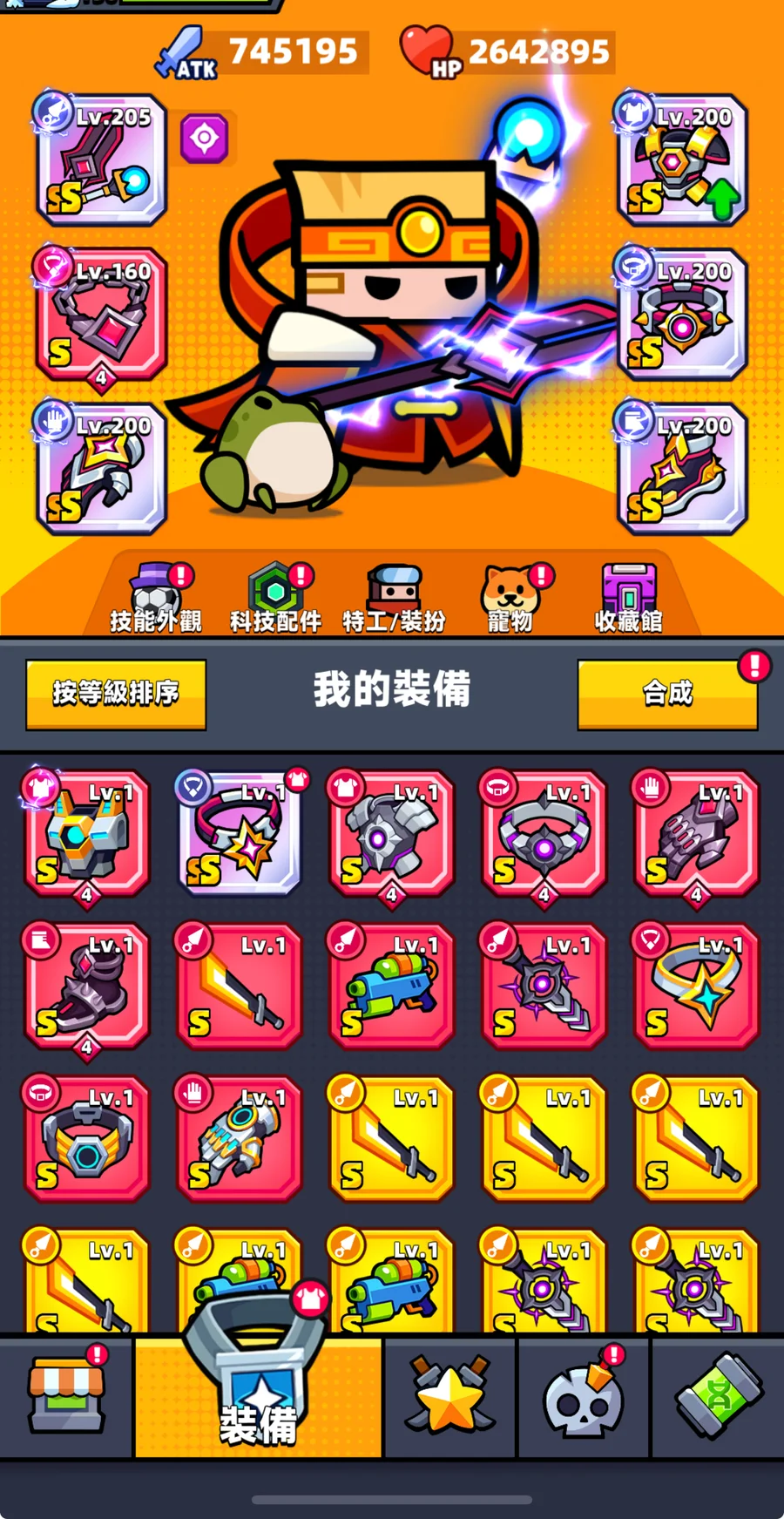Open the 收藏館 collection hall

(629, 600)
